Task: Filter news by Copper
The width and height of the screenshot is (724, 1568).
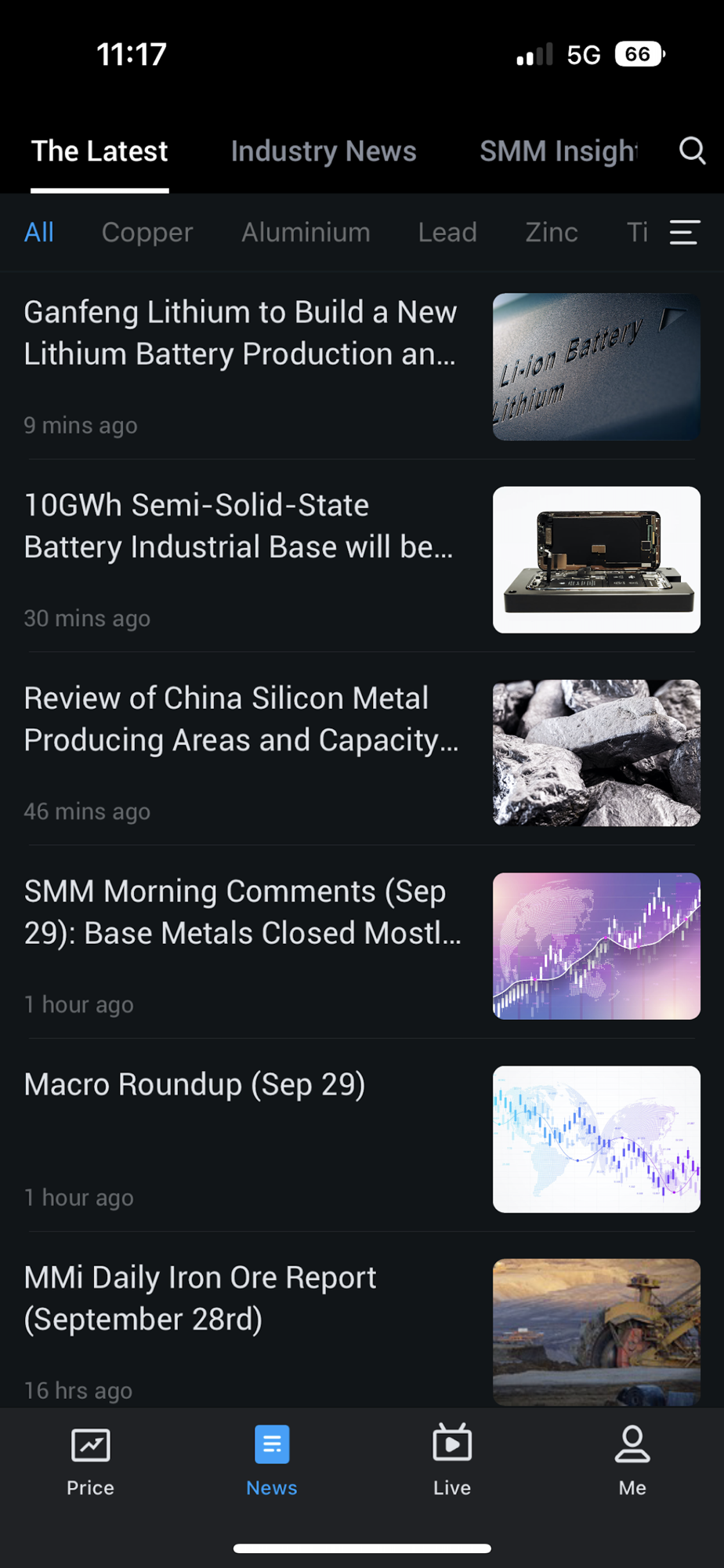Action: pos(147,232)
